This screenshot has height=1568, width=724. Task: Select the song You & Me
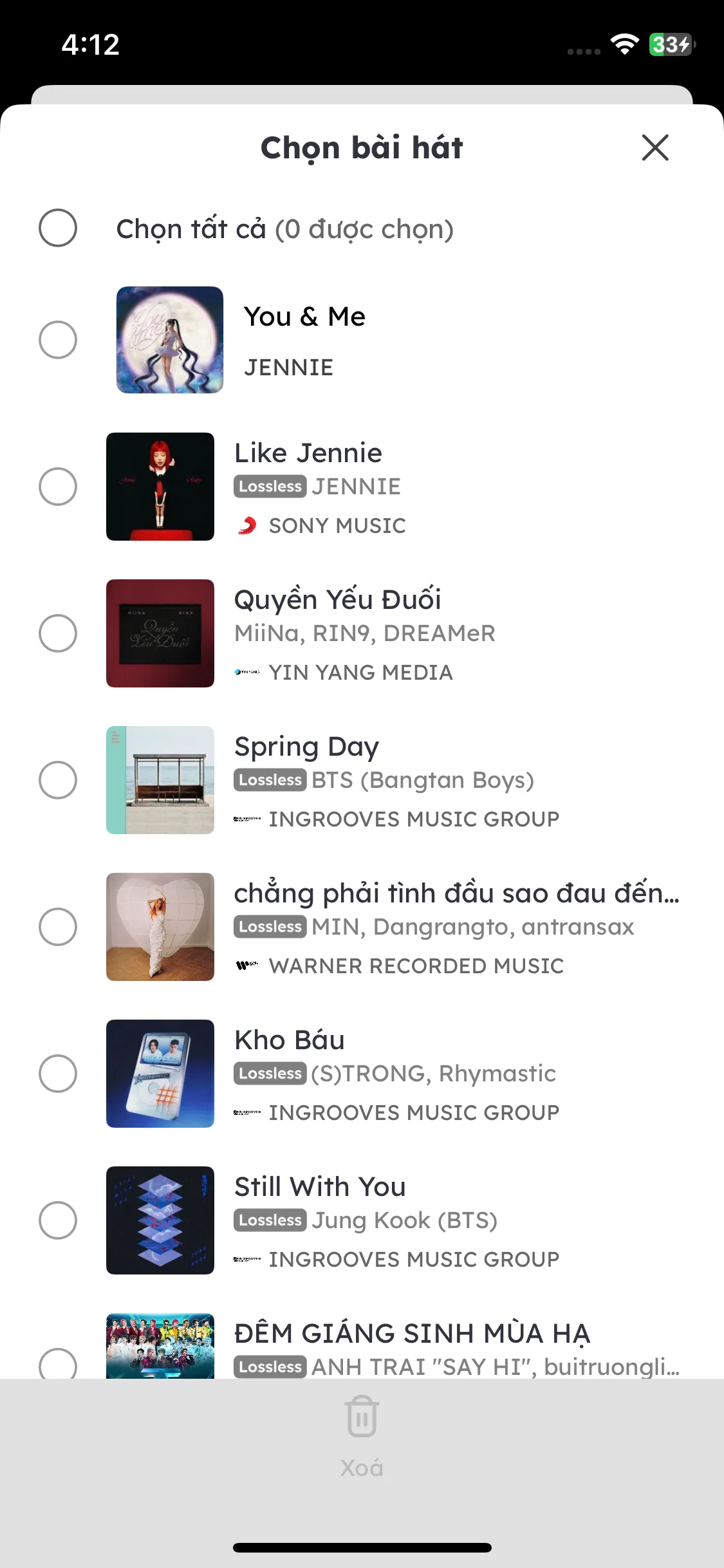pos(58,340)
